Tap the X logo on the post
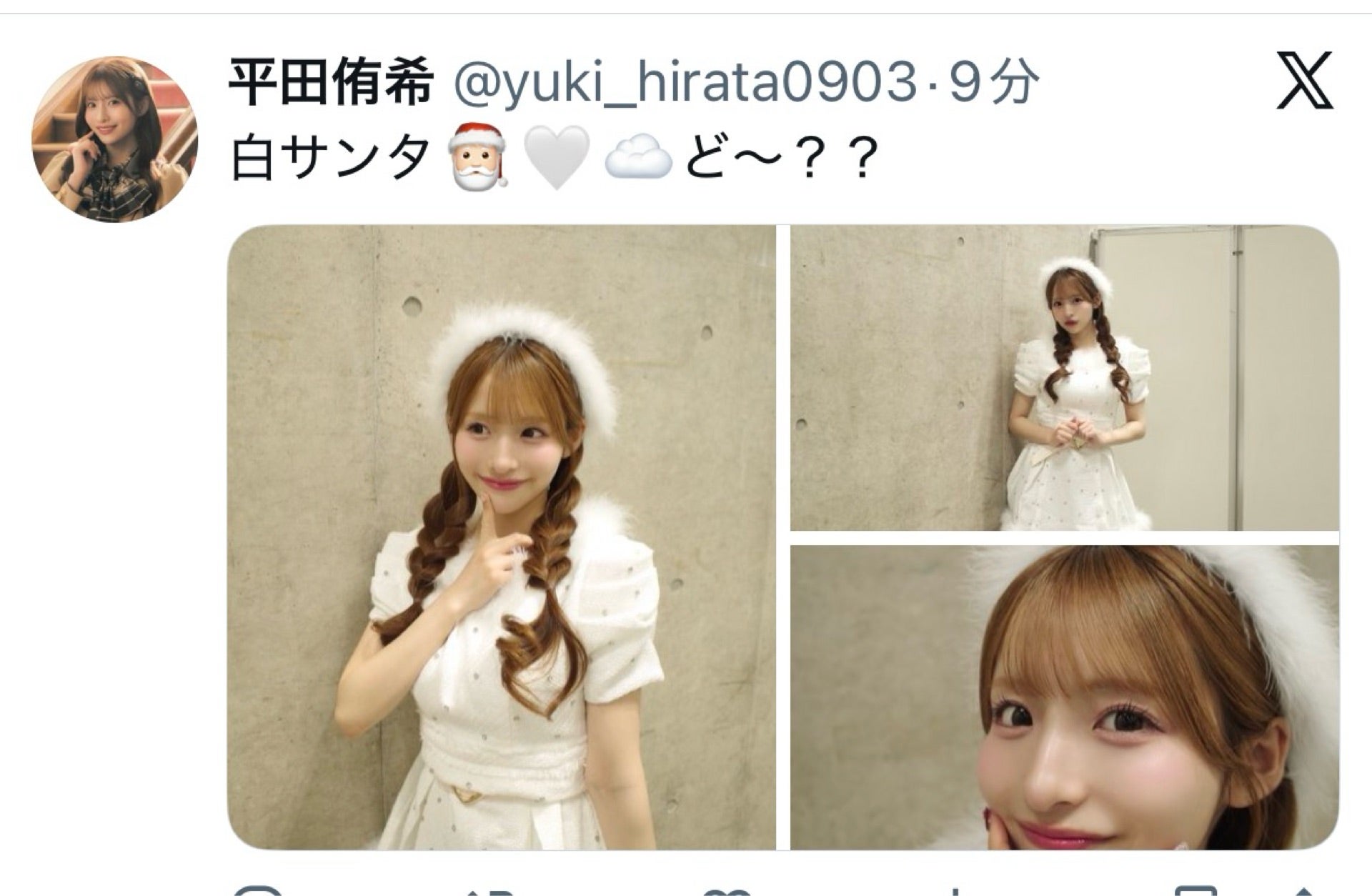1372x896 pixels. point(1305,80)
